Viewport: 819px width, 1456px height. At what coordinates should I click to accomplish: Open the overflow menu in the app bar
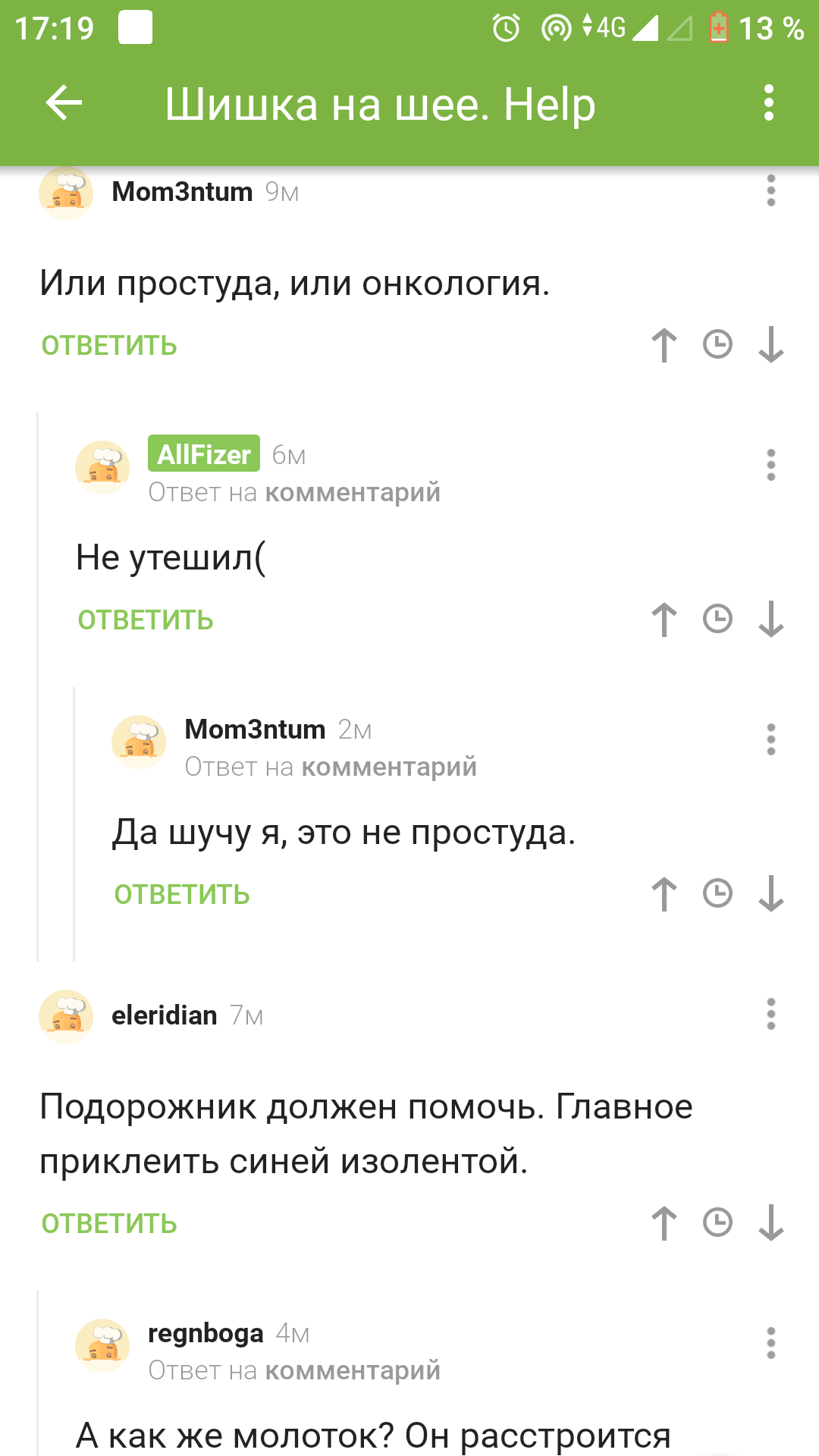point(769,103)
